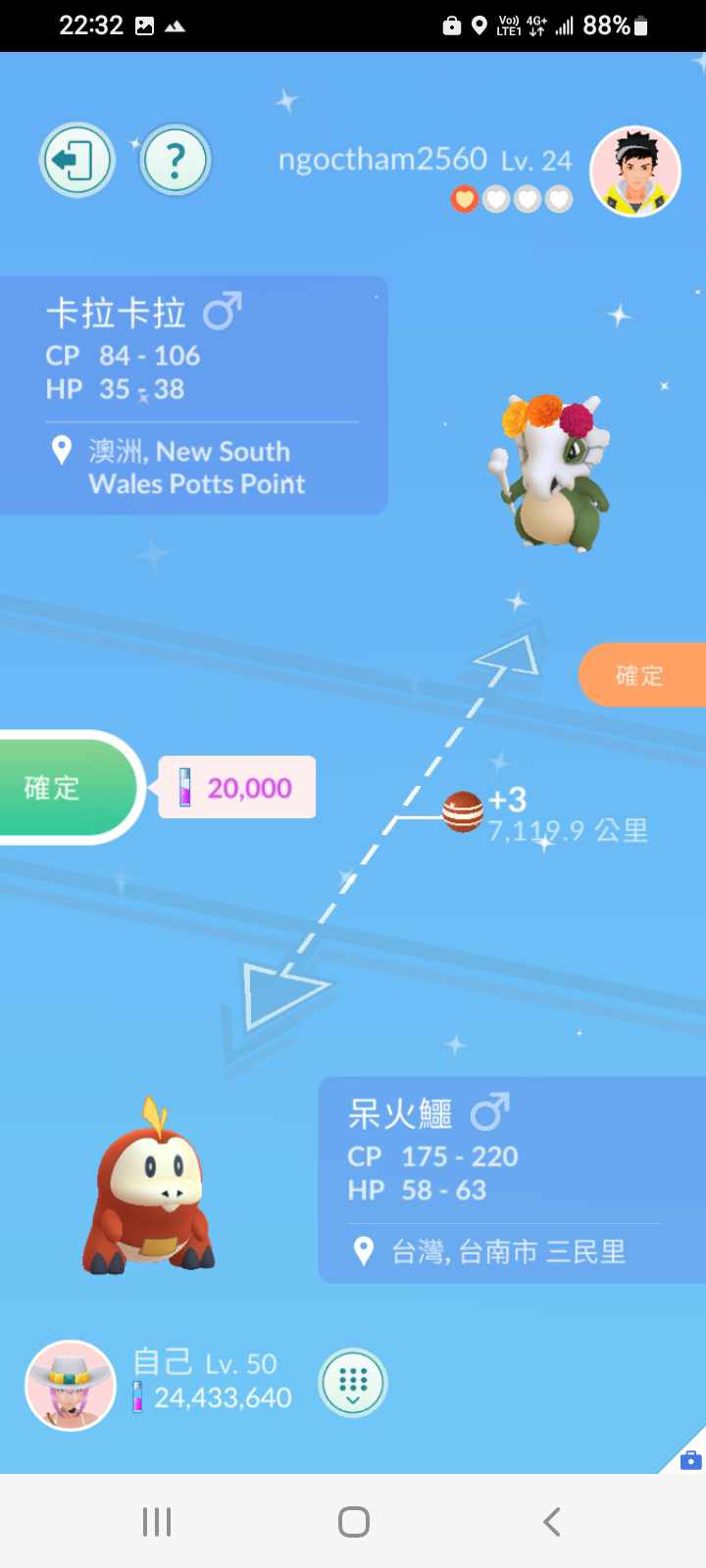Go back with system back button
Viewport: 706px width, 1568px height.
tap(552, 1522)
